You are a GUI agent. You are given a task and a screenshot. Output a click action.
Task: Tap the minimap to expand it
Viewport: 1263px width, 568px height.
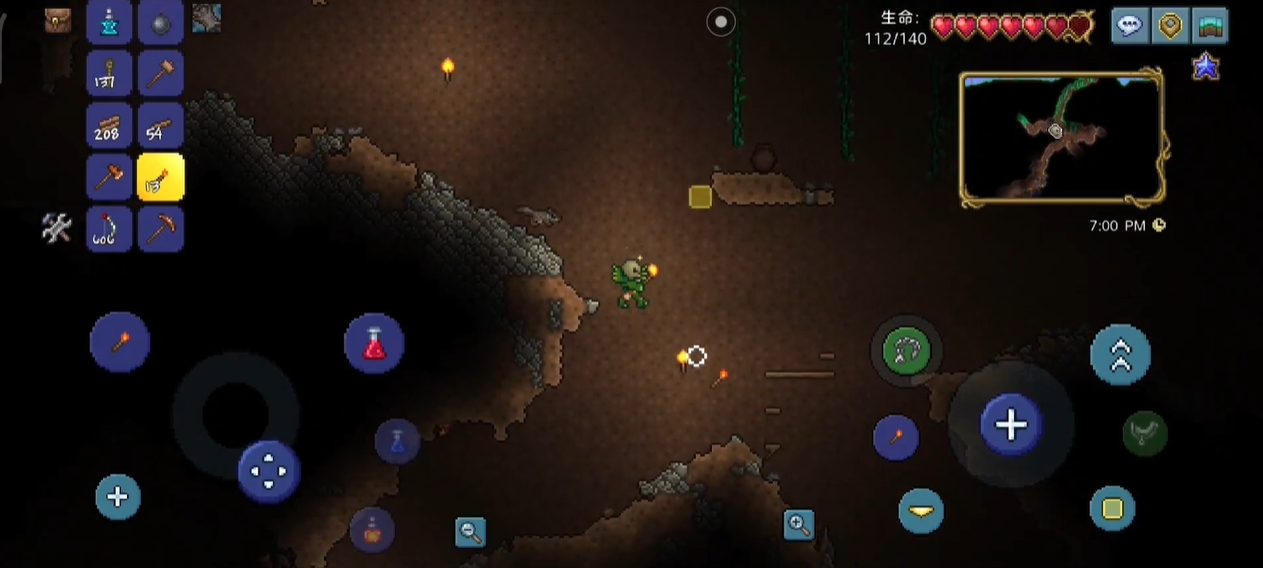tap(1061, 137)
